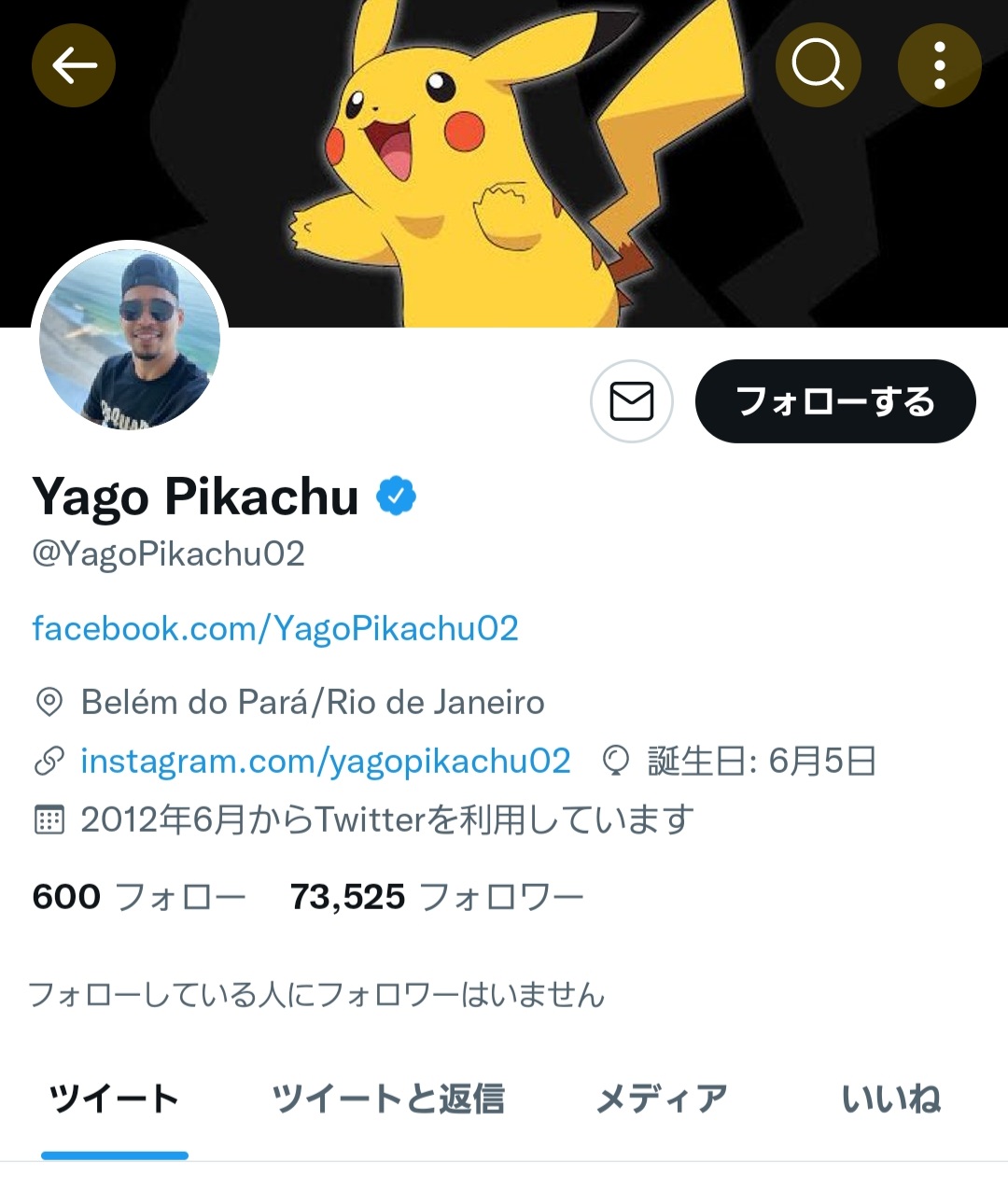Viewport: 1008px width, 1177px height.
Task: Switch to the いいね tab
Action: pyautogui.click(x=890, y=1099)
